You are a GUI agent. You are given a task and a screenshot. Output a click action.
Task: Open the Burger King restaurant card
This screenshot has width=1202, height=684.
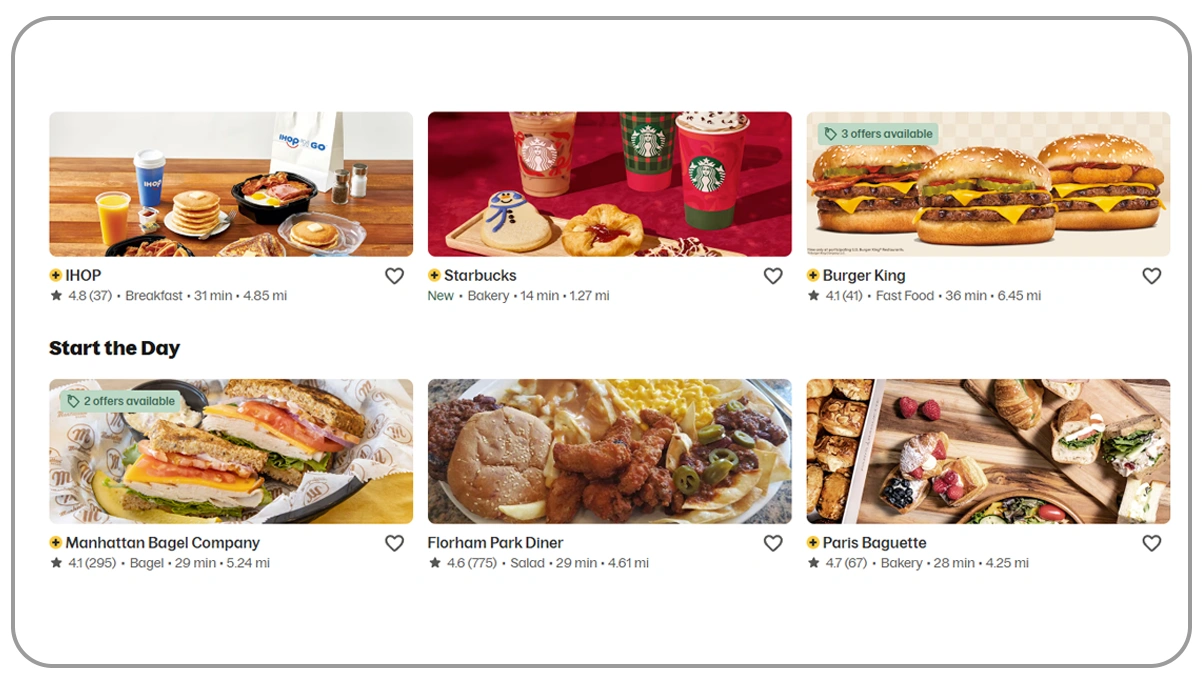(988, 185)
